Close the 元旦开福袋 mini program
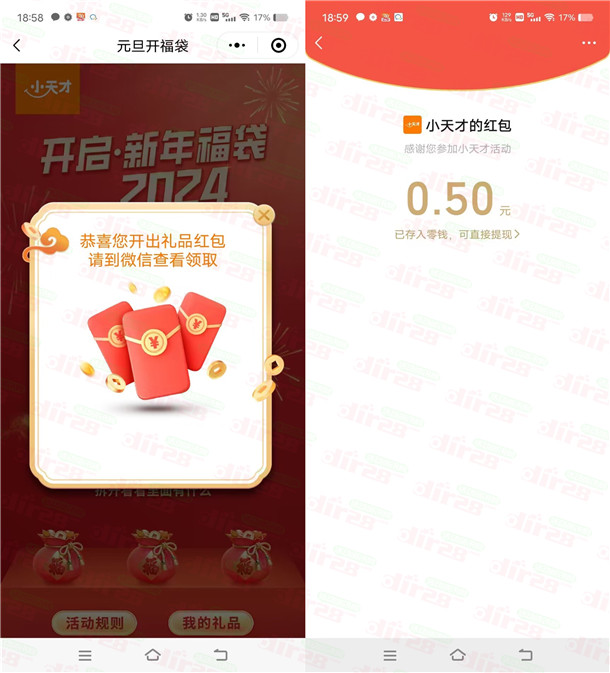The width and height of the screenshot is (610, 673). click(279, 45)
